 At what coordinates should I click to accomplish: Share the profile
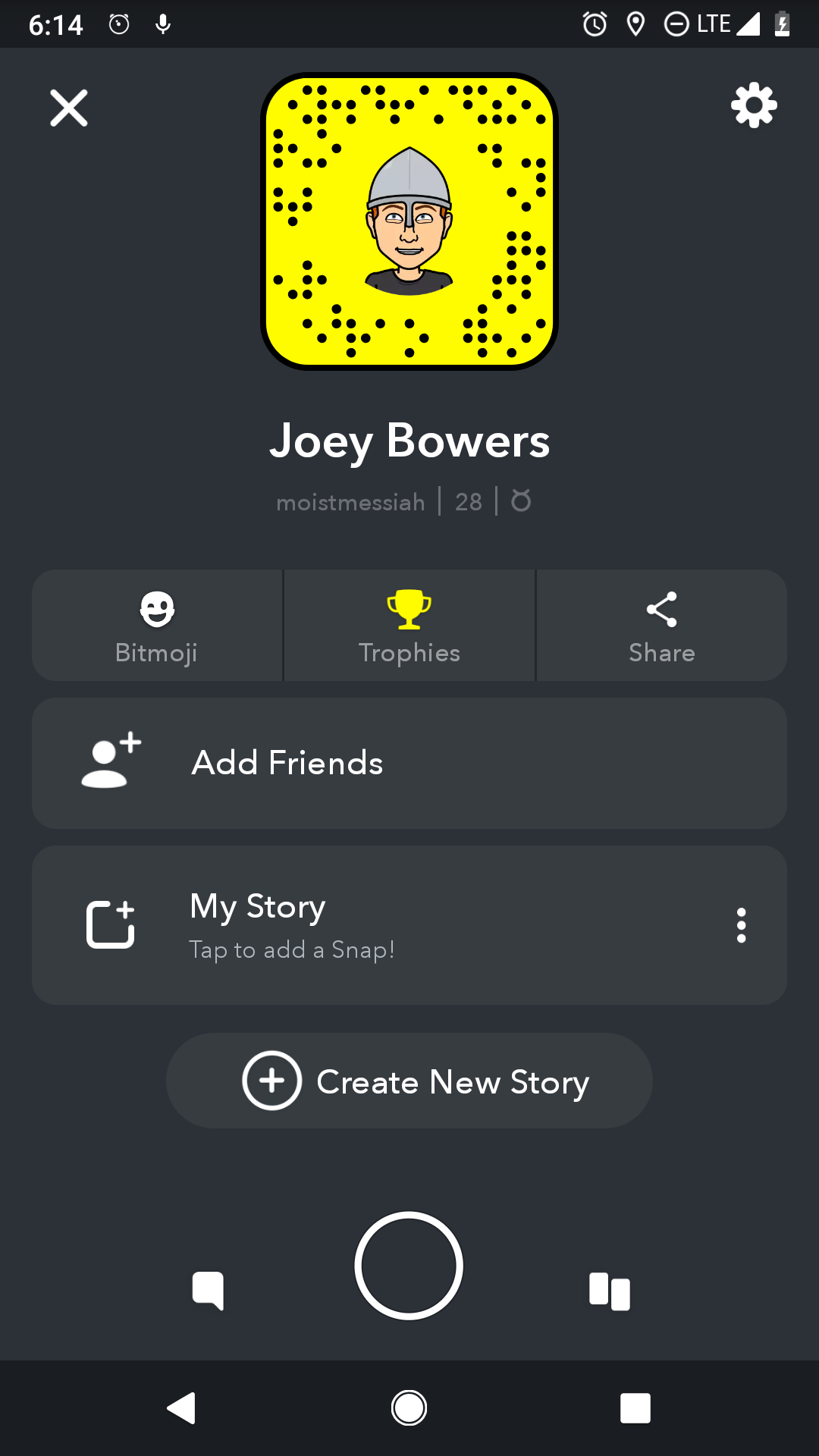[x=662, y=625]
